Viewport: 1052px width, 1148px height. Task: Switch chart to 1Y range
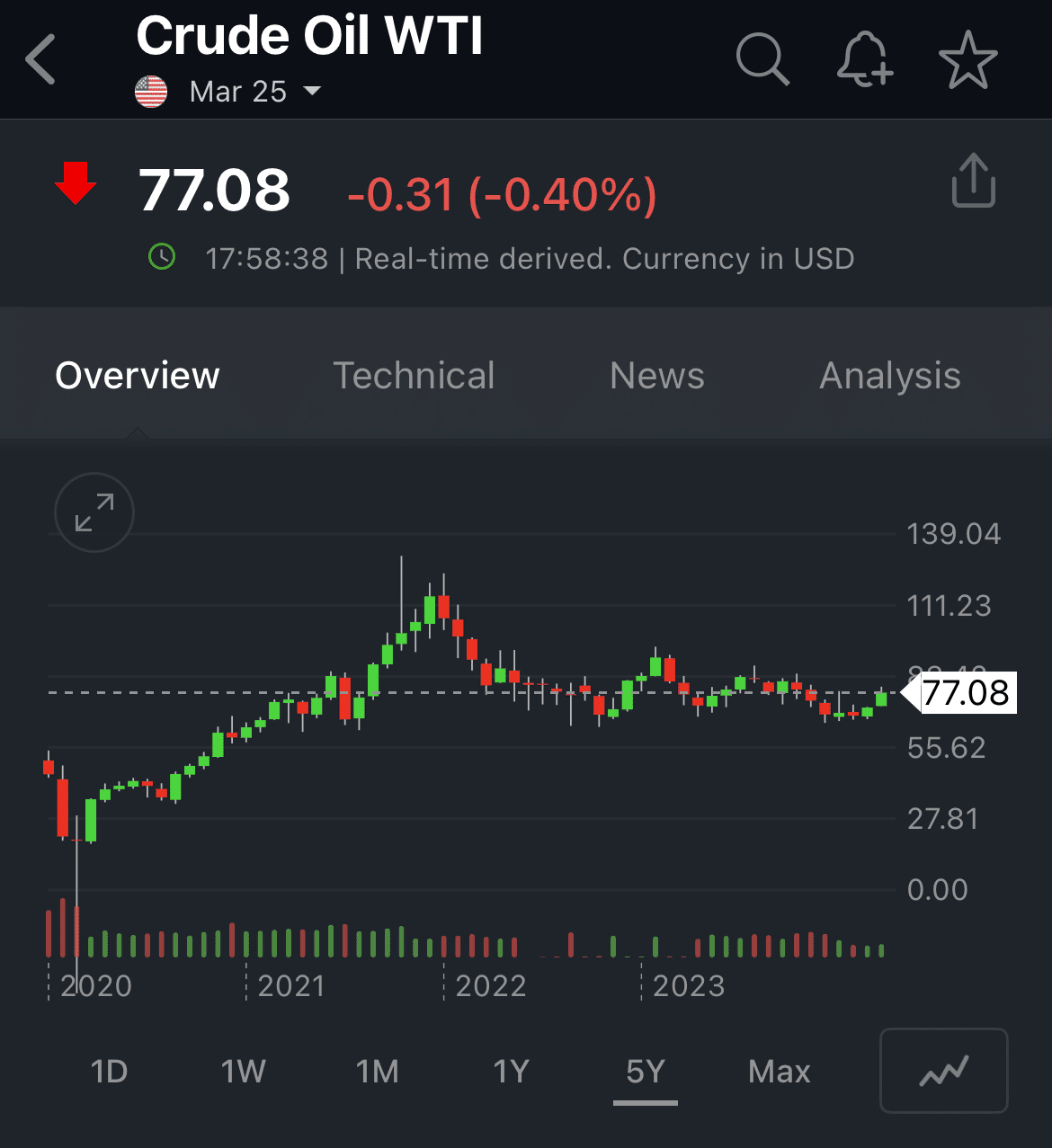point(511,1072)
